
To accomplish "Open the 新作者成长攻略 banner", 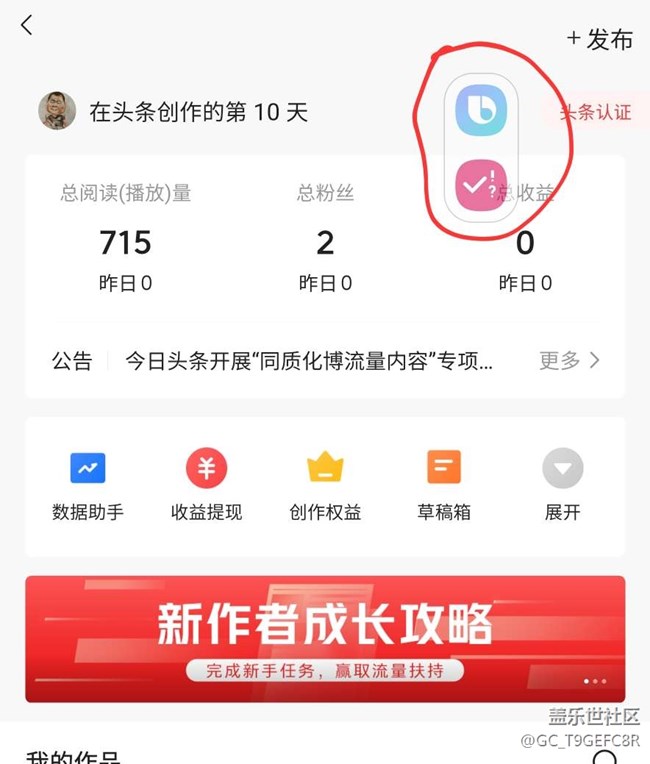I will (325, 638).
